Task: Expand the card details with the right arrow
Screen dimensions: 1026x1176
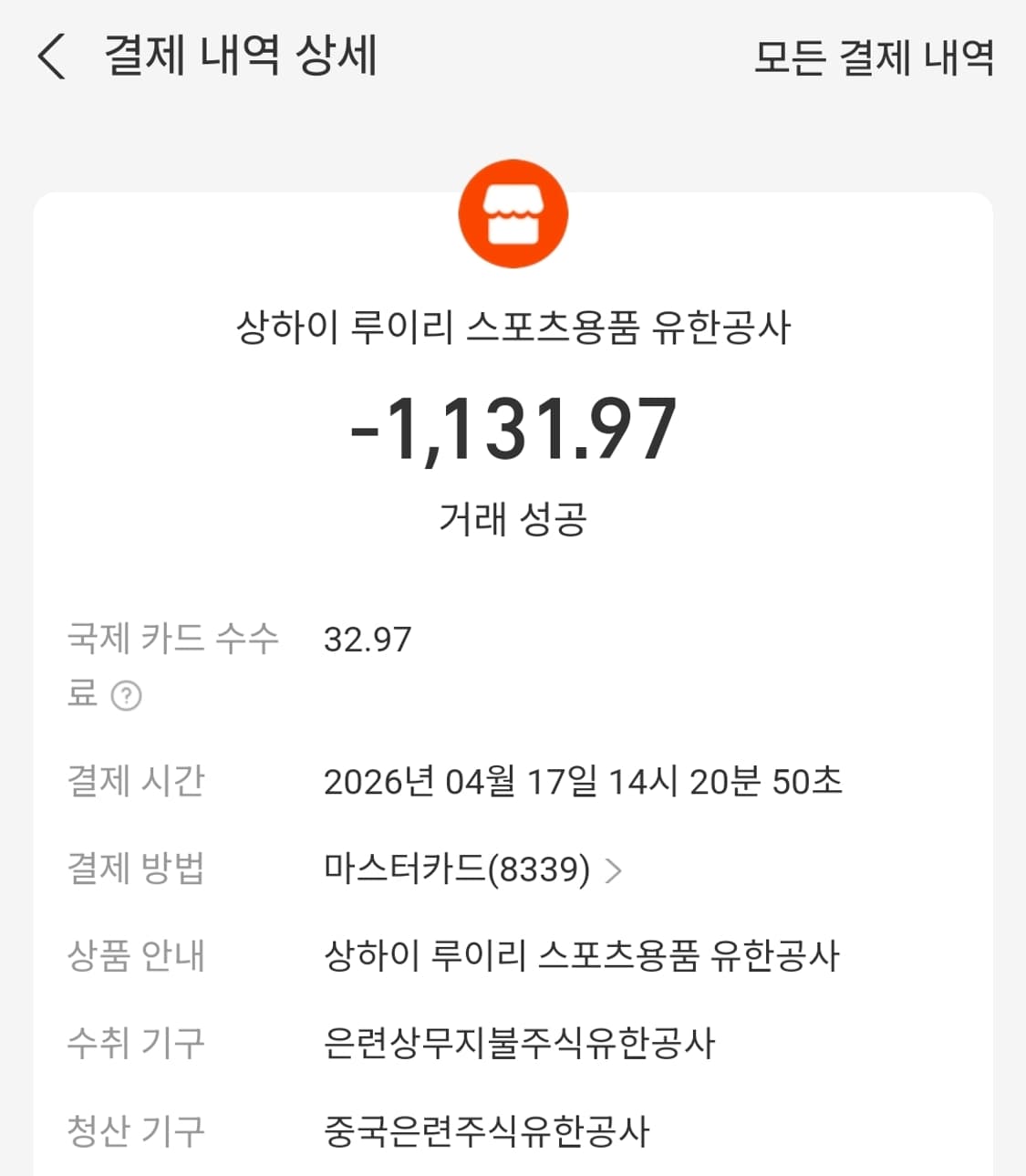Action: (x=611, y=869)
